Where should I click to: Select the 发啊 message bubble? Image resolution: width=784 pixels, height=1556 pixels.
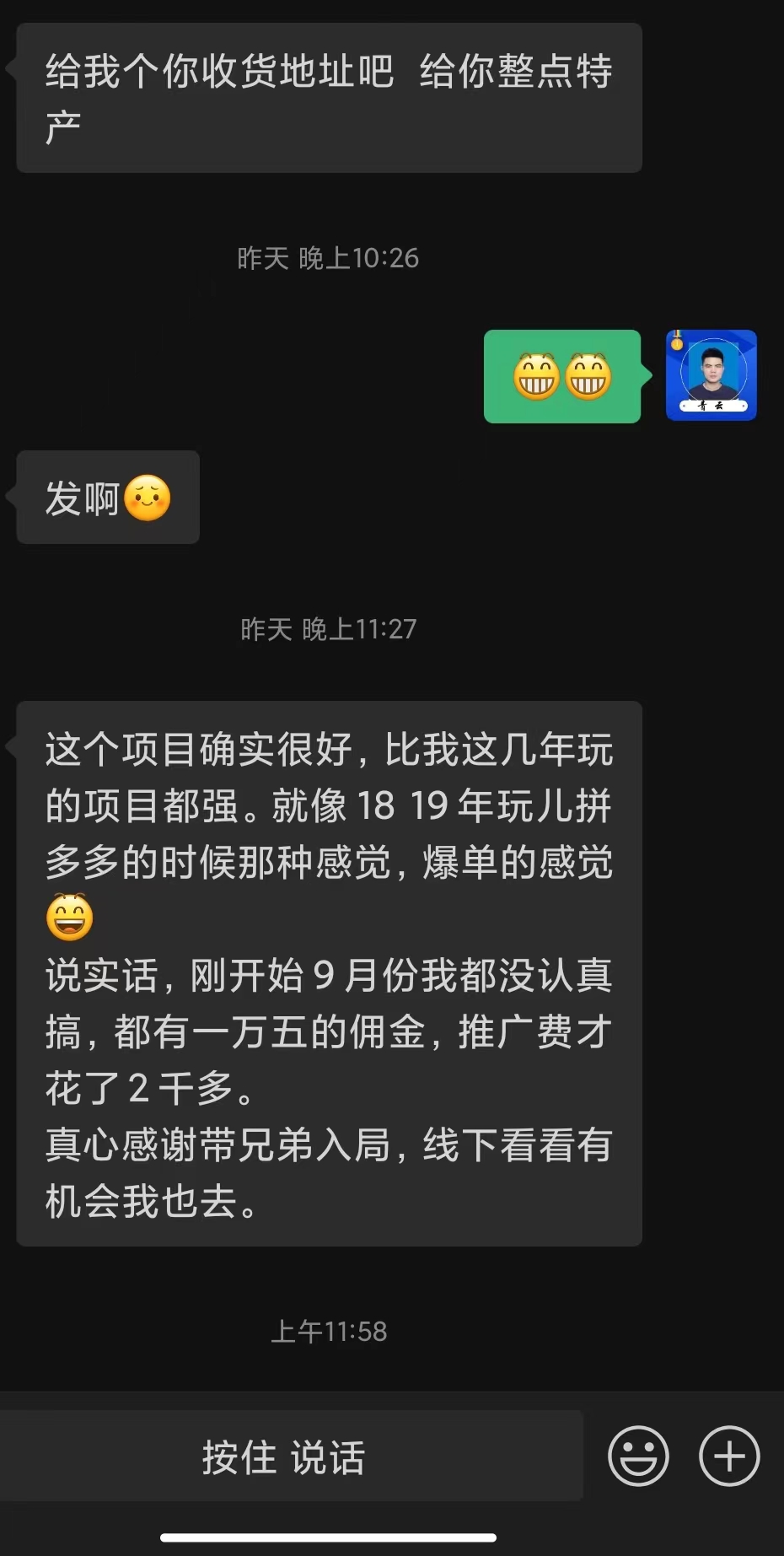(x=106, y=498)
